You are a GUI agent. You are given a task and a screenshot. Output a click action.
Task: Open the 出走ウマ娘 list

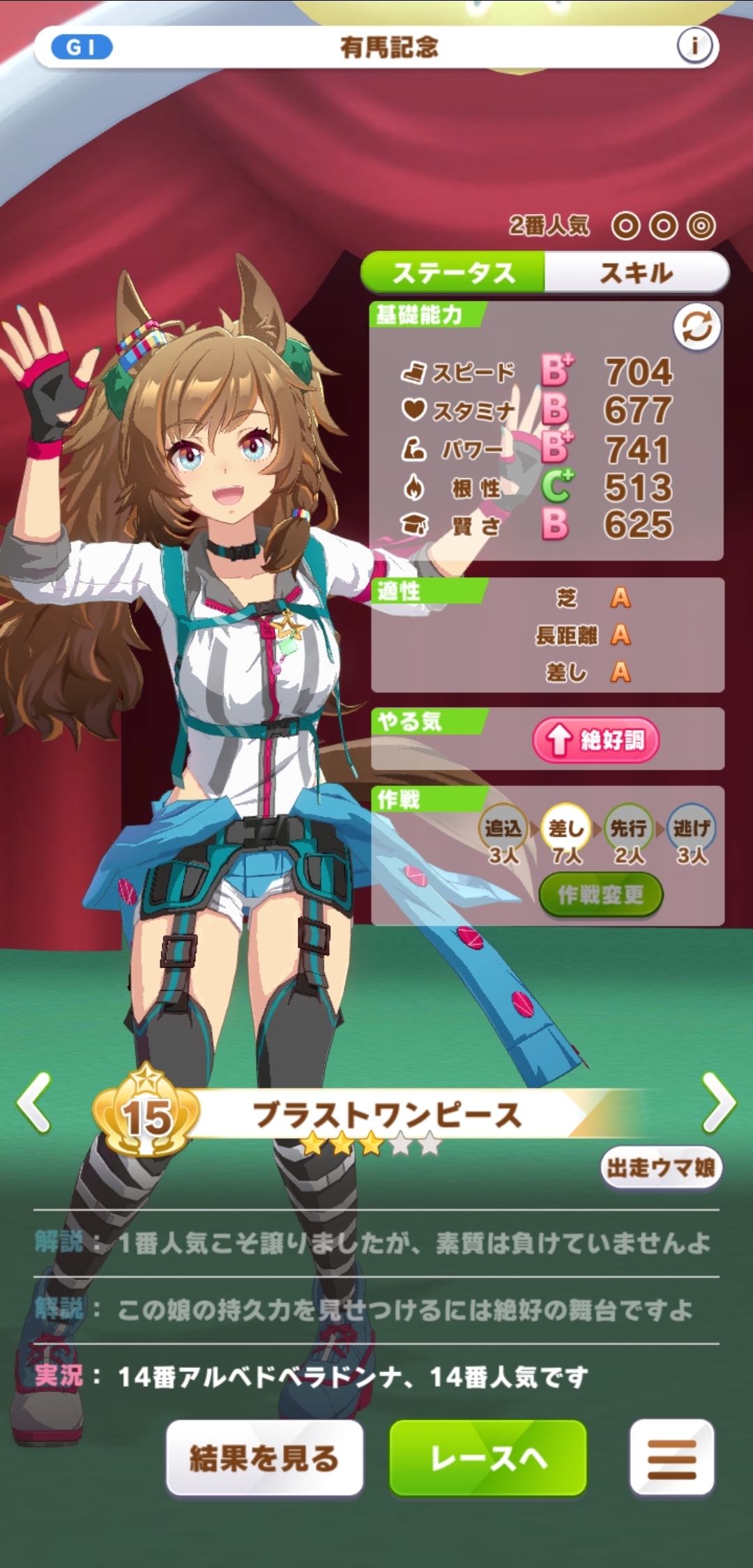660,1167
